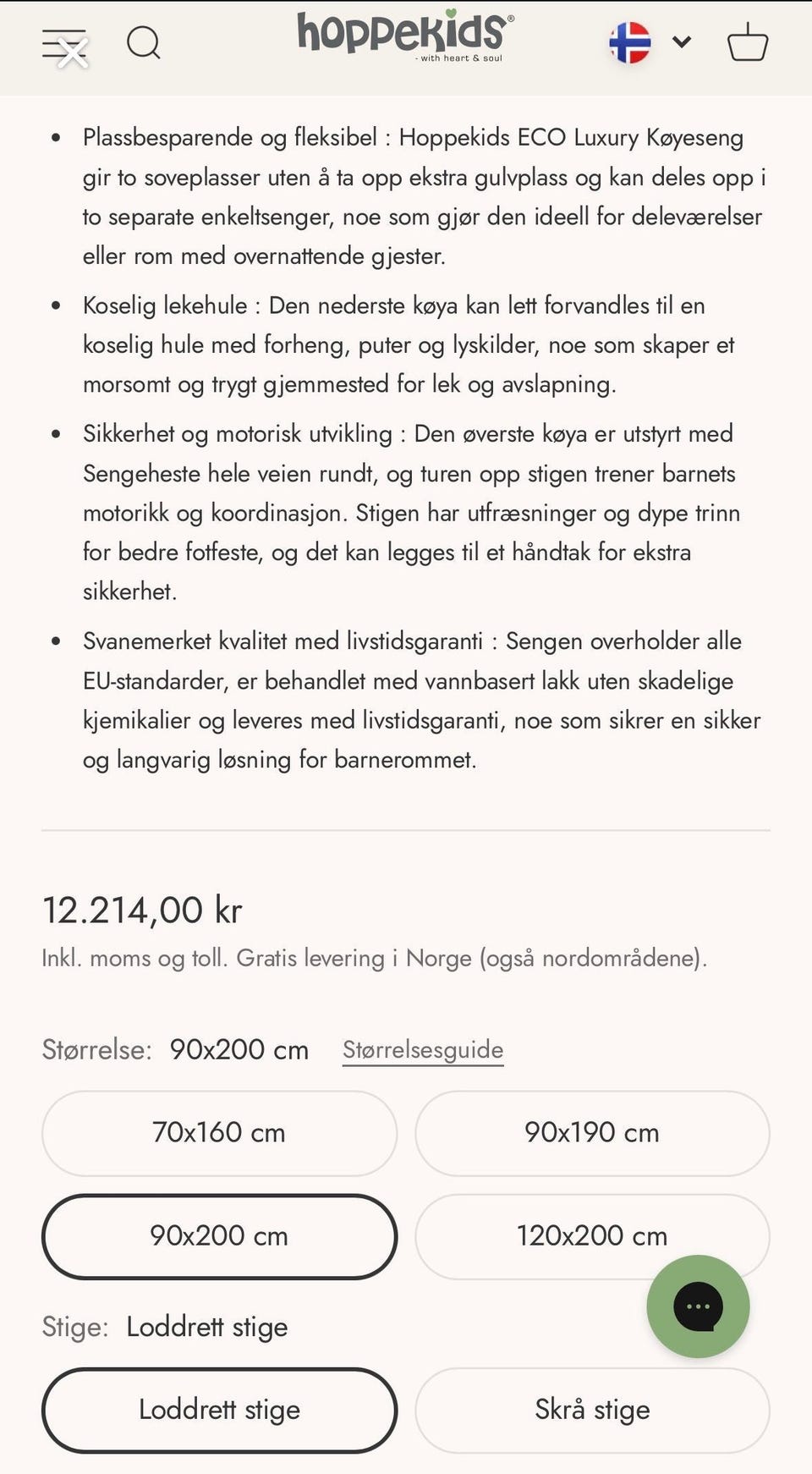This screenshot has width=812, height=1474.
Task: Select the 120x200 cm size option
Action: tap(592, 1236)
